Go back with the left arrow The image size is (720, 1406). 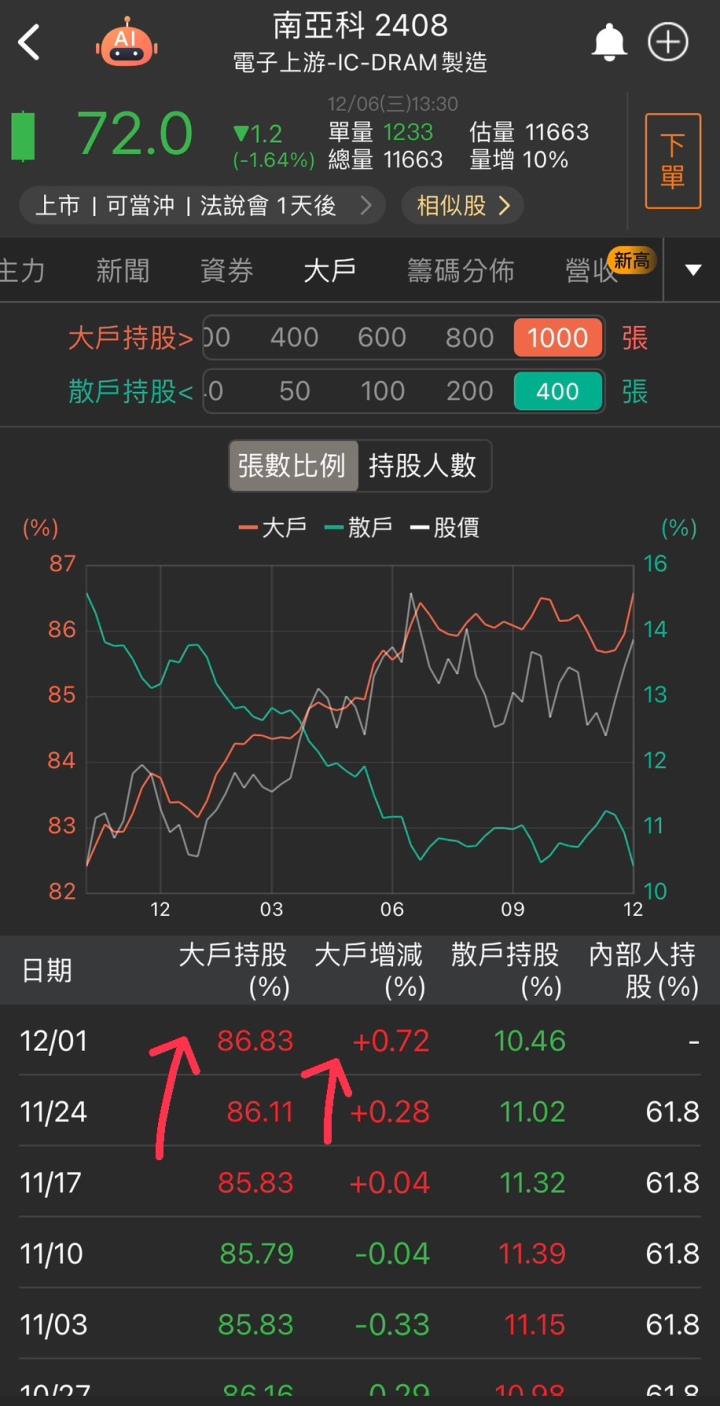pos(29,42)
